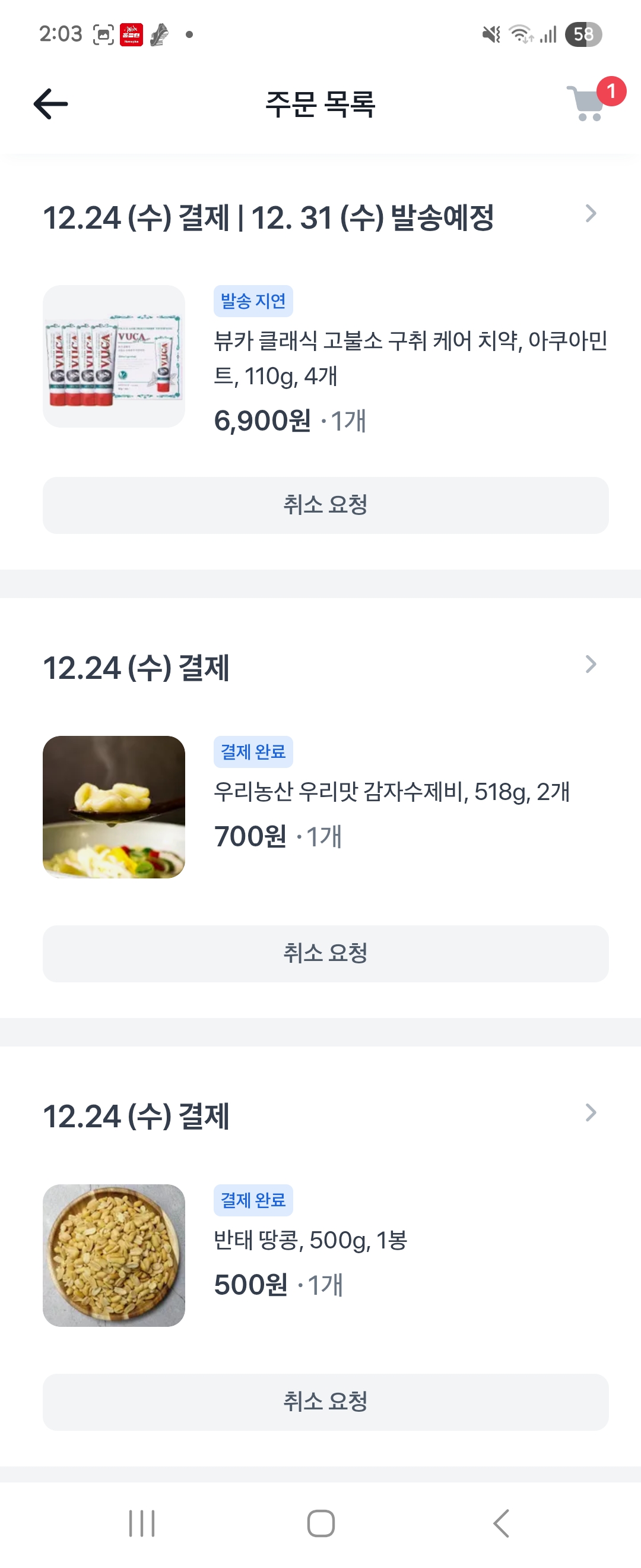Go back from the 주문 목록 screen
The width and height of the screenshot is (641, 1568).
coord(50,104)
